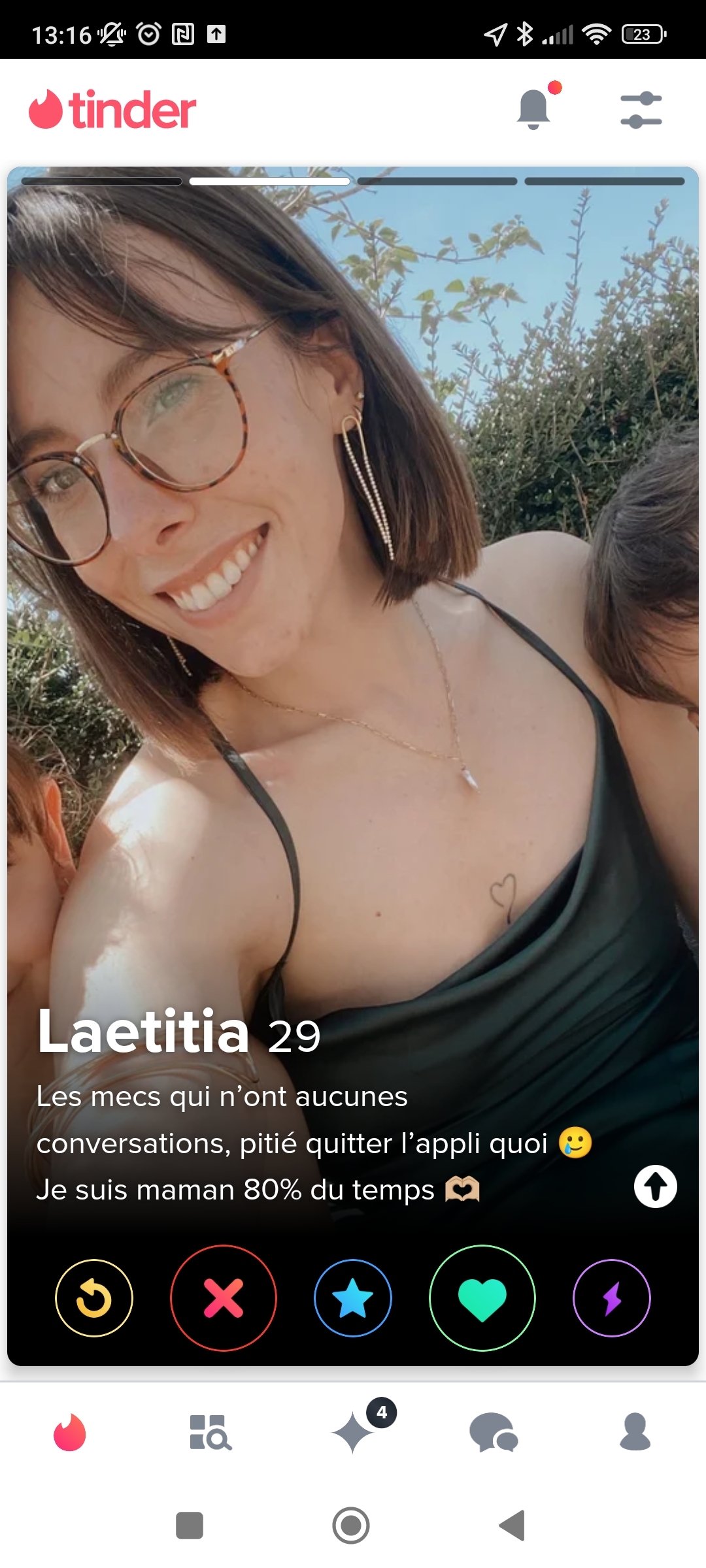Go to the Profile tab
The image size is (706, 1568).
tap(635, 1432)
